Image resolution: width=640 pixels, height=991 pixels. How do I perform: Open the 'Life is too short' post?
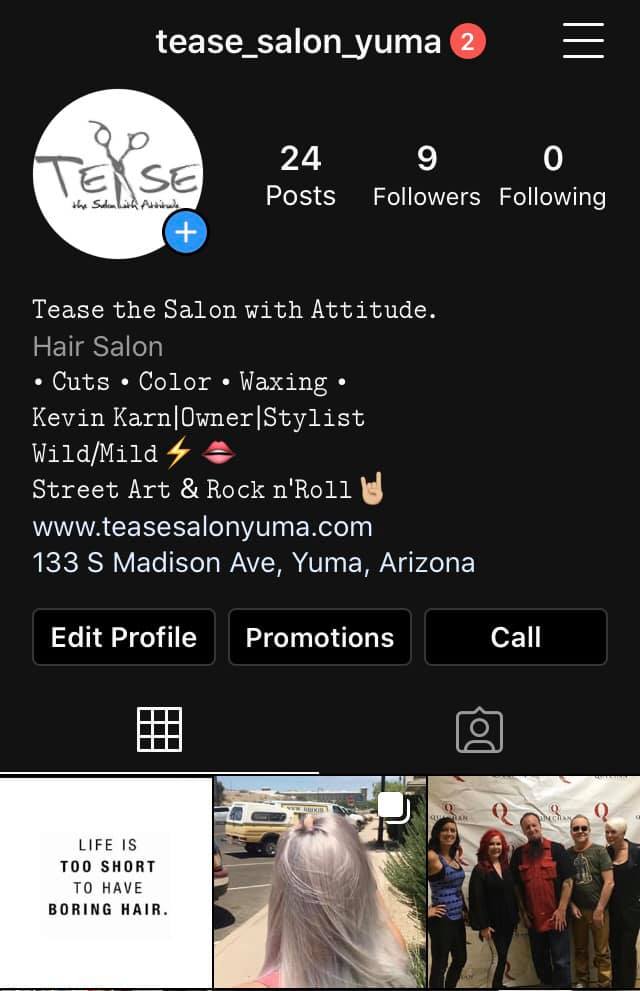[106, 882]
